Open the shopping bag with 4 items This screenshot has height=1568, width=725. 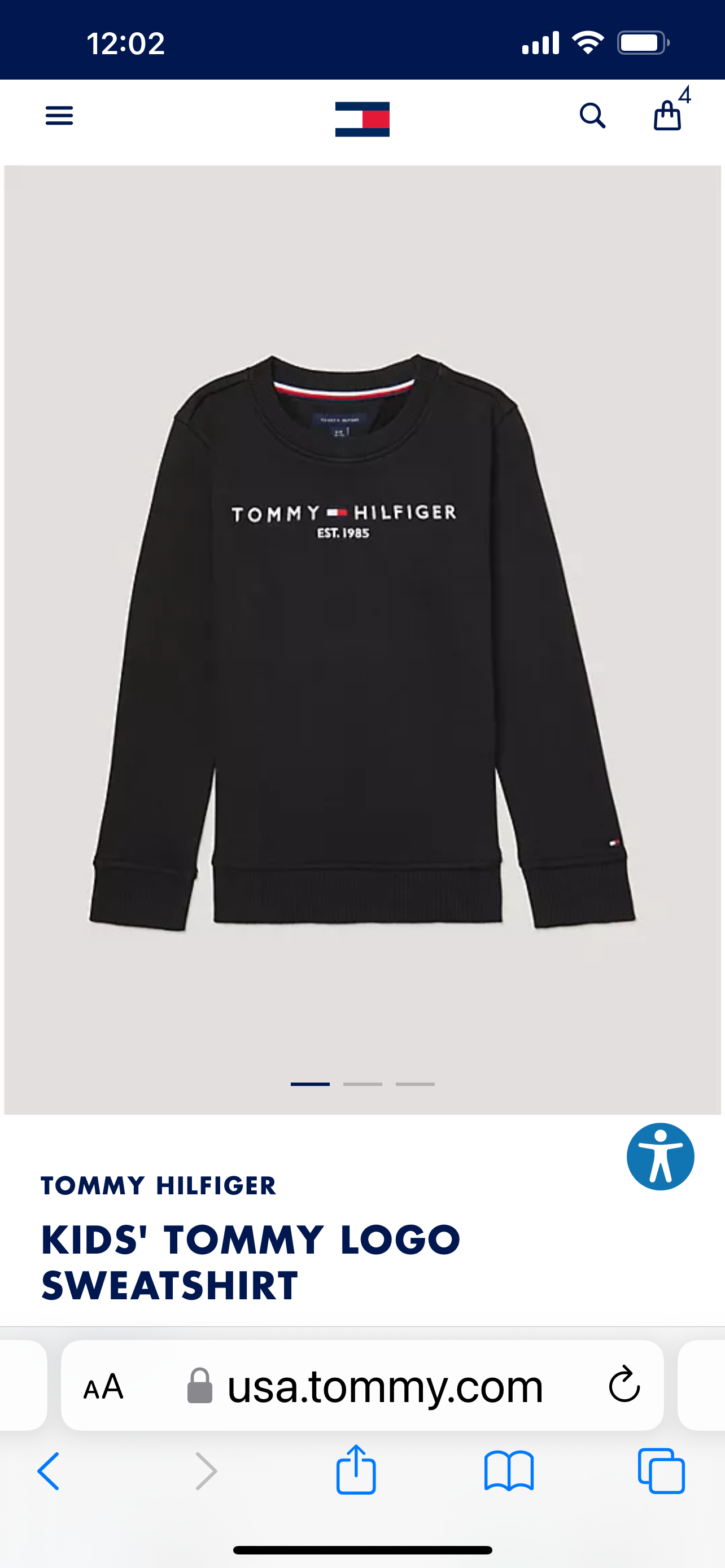point(668,115)
